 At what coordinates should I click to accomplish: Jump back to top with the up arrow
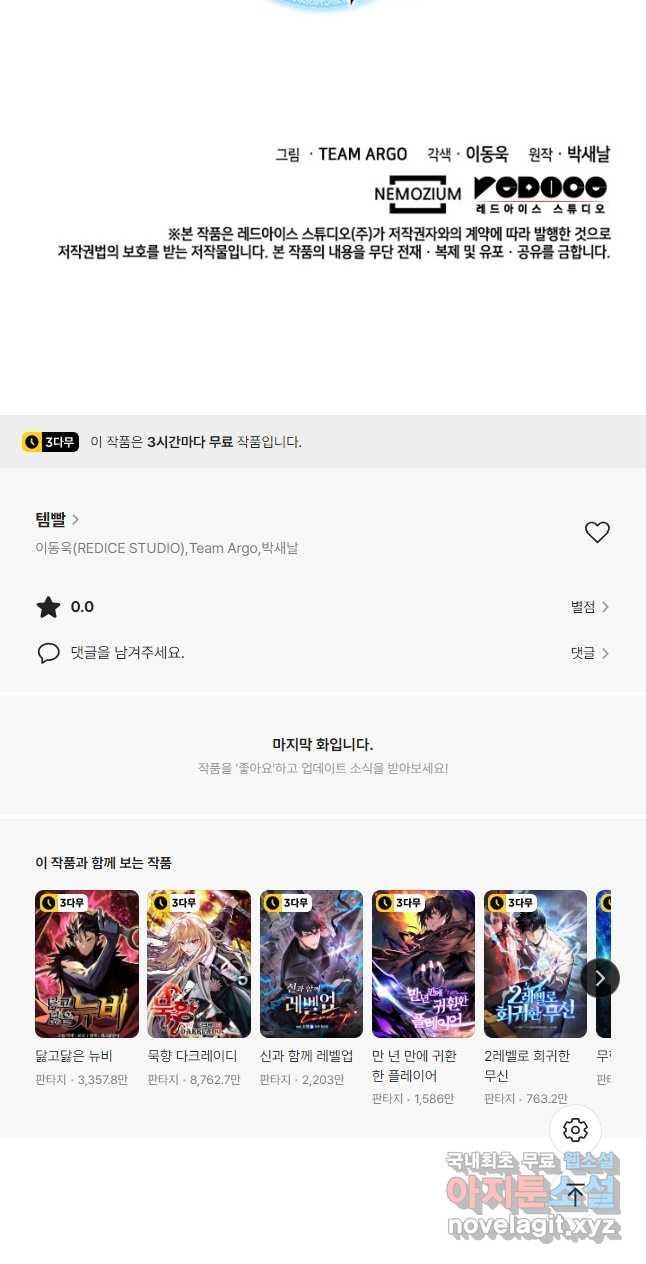click(x=575, y=1194)
